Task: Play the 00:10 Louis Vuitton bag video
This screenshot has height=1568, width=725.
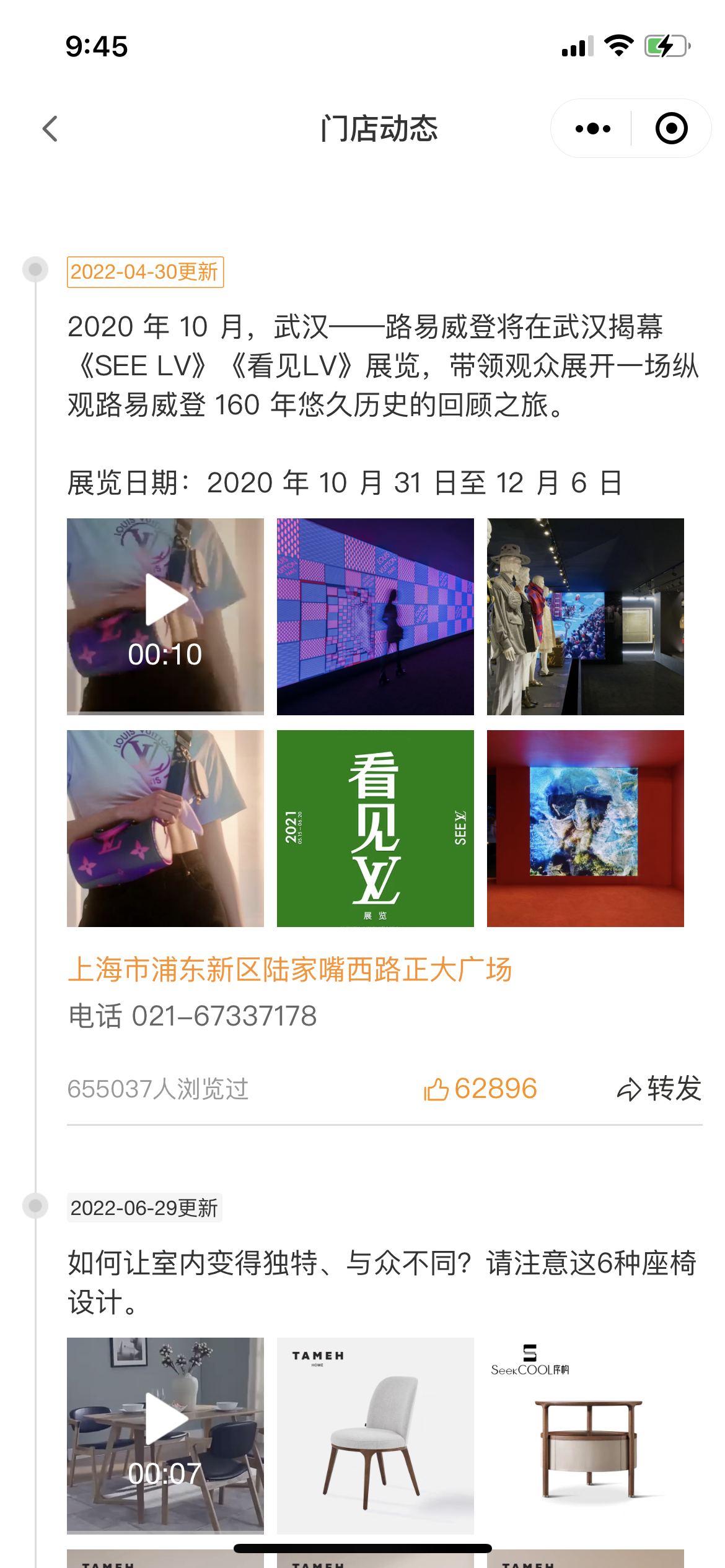Action: (165, 616)
